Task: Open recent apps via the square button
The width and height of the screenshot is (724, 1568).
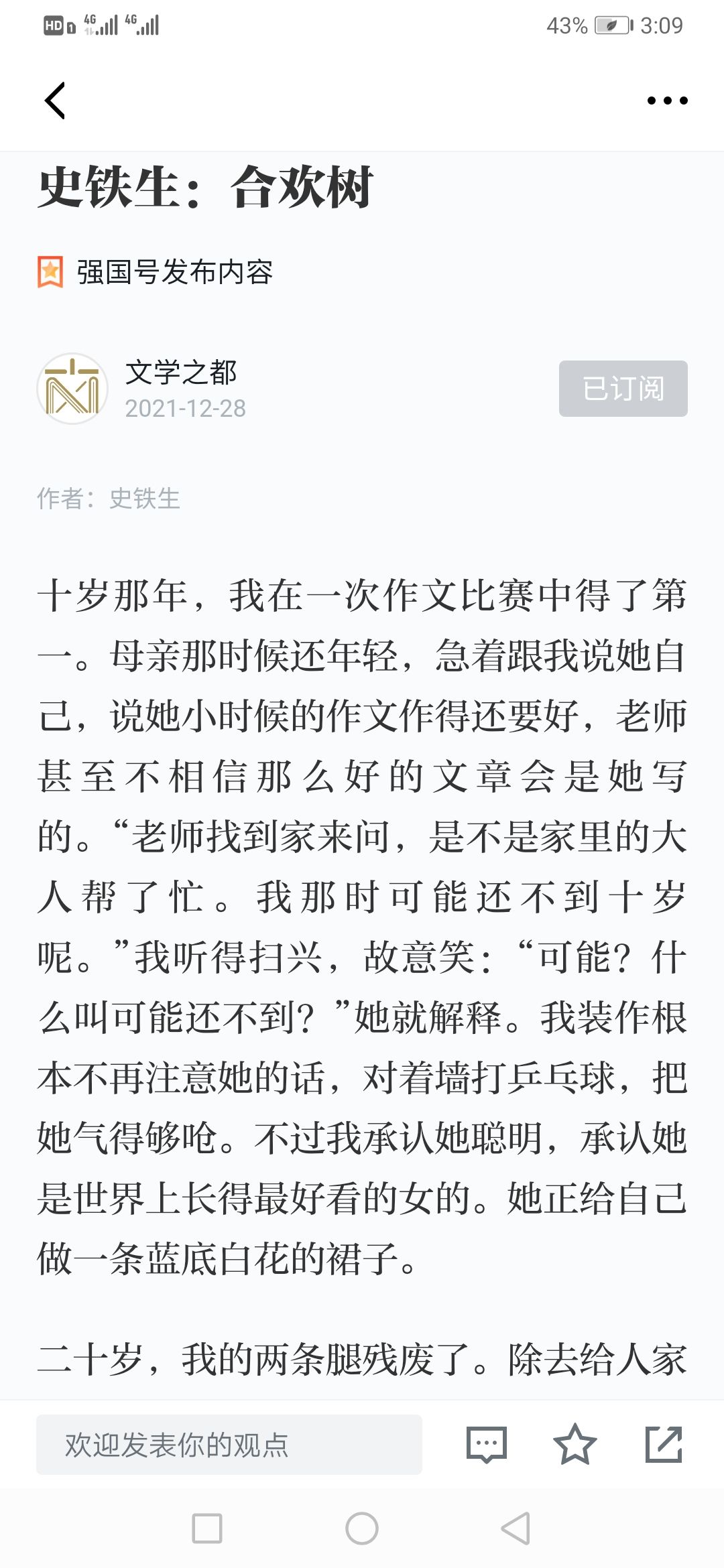Action: (207, 1528)
